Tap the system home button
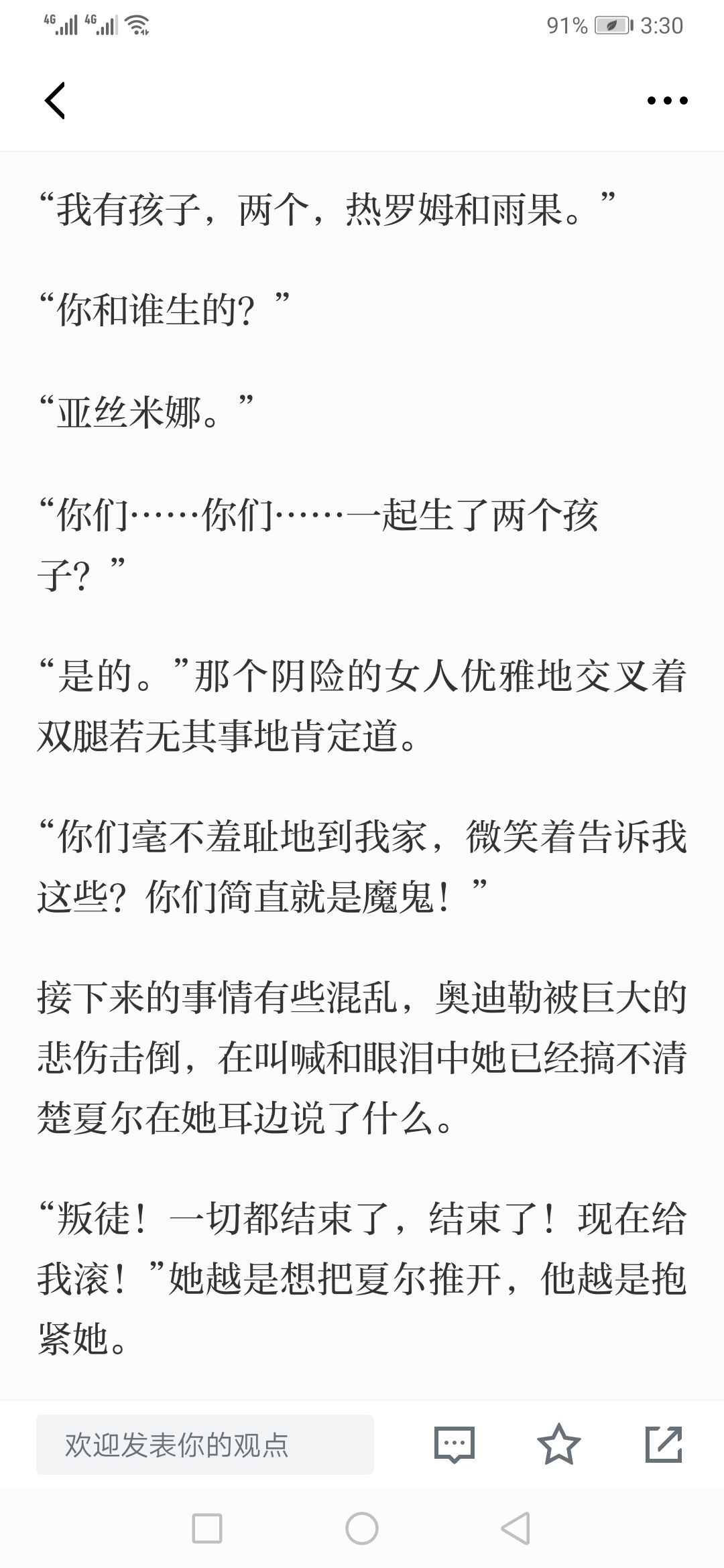This screenshot has height=1568, width=724. [x=362, y=1528]
